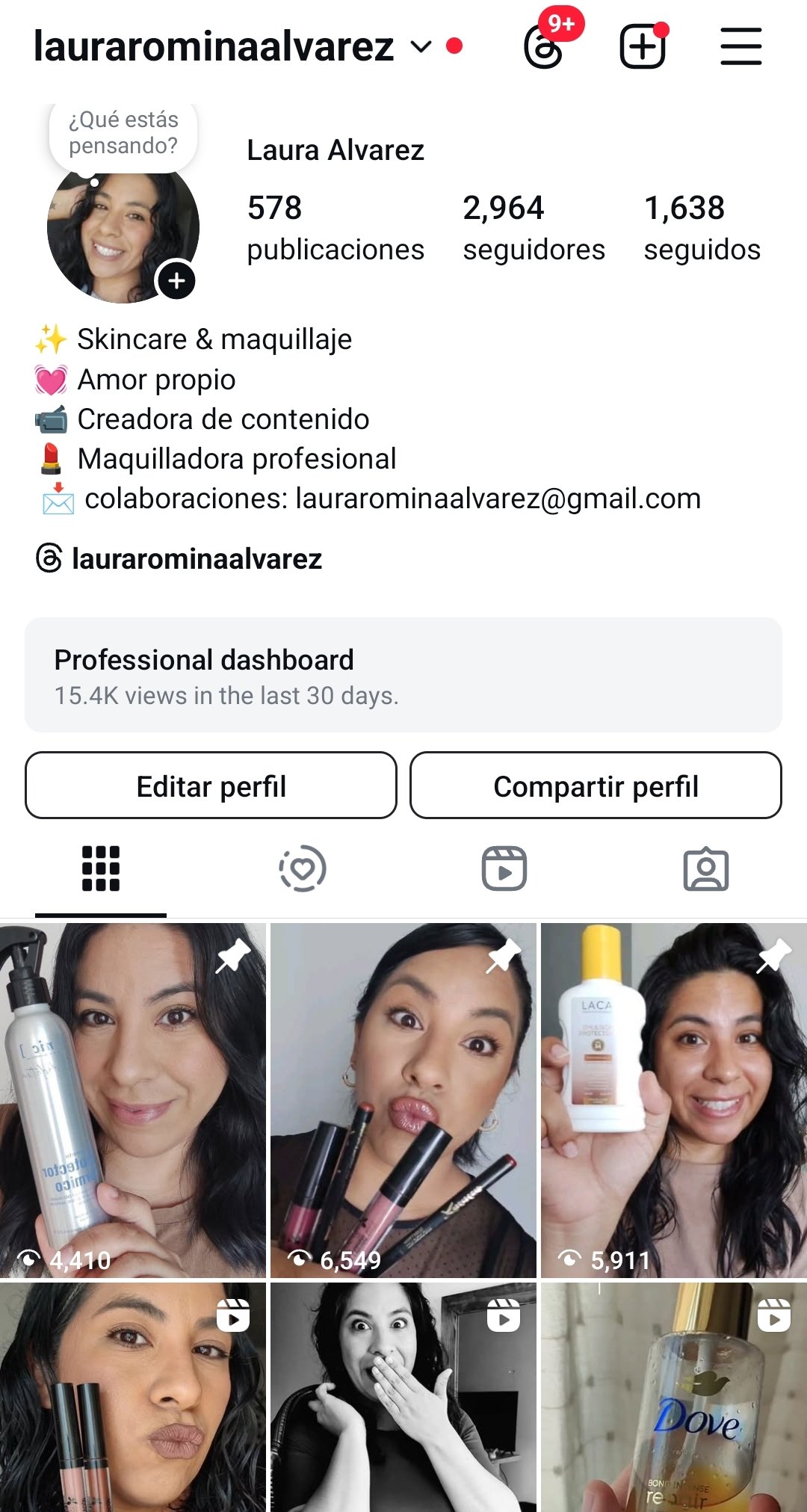Tap the Editar perfil button

[211, 786]
